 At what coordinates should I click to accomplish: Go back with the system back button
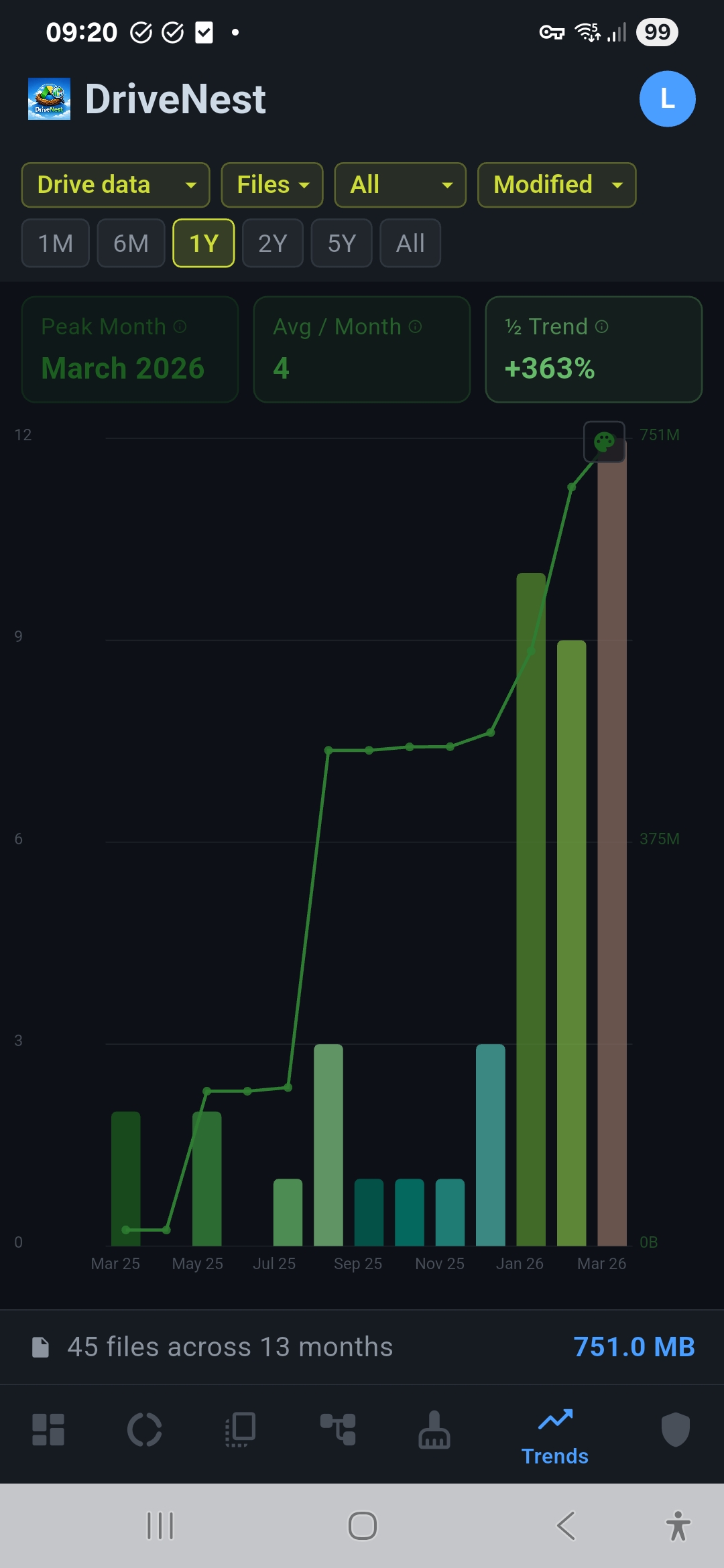click(566, 1526)
